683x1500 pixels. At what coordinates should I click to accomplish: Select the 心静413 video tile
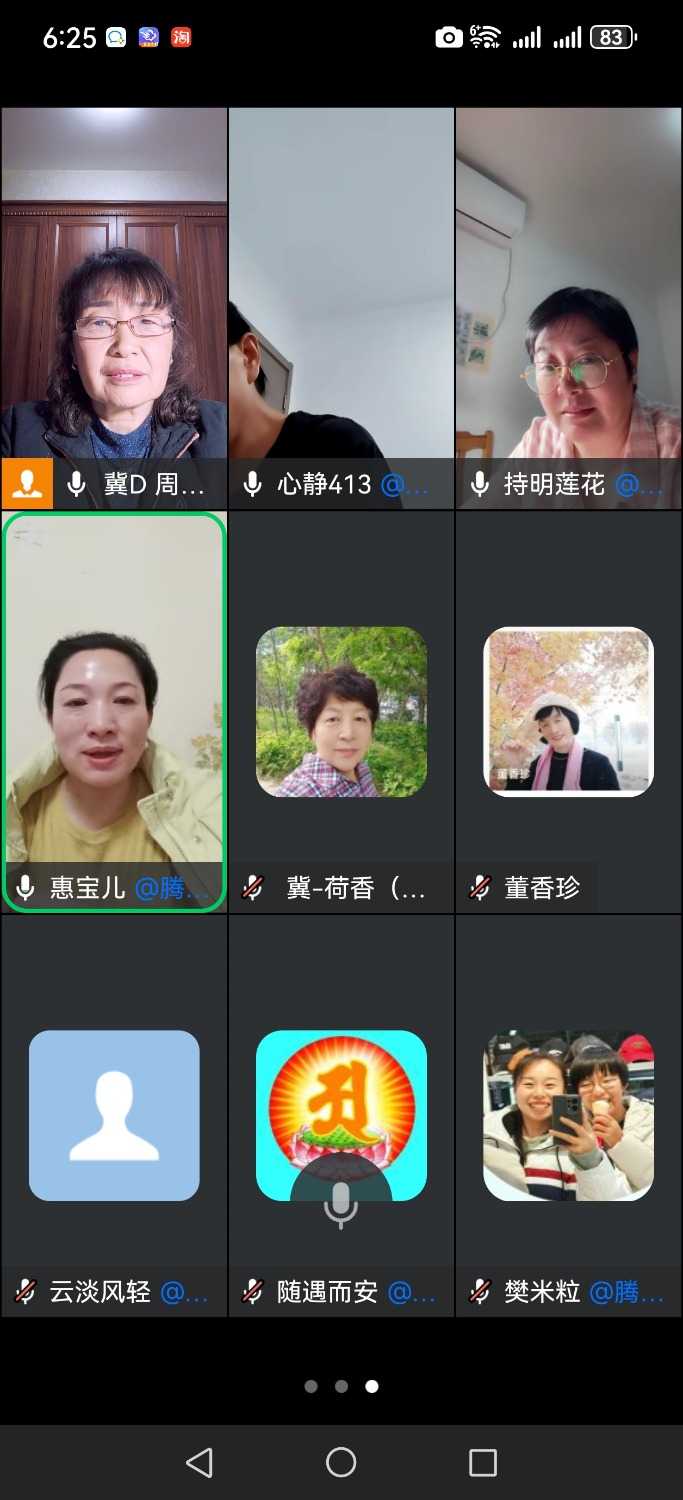[341, 300]
